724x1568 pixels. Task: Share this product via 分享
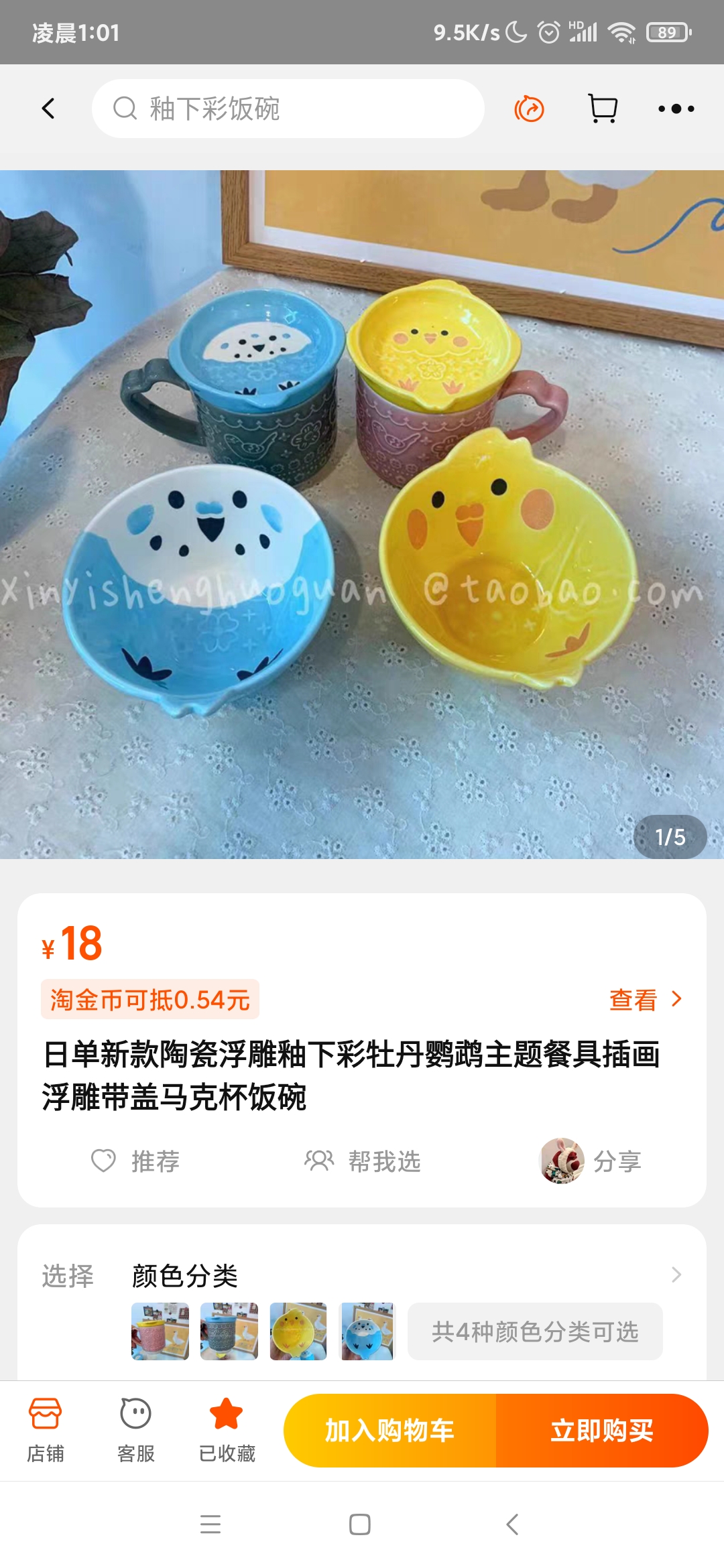tap(591, 1161)
